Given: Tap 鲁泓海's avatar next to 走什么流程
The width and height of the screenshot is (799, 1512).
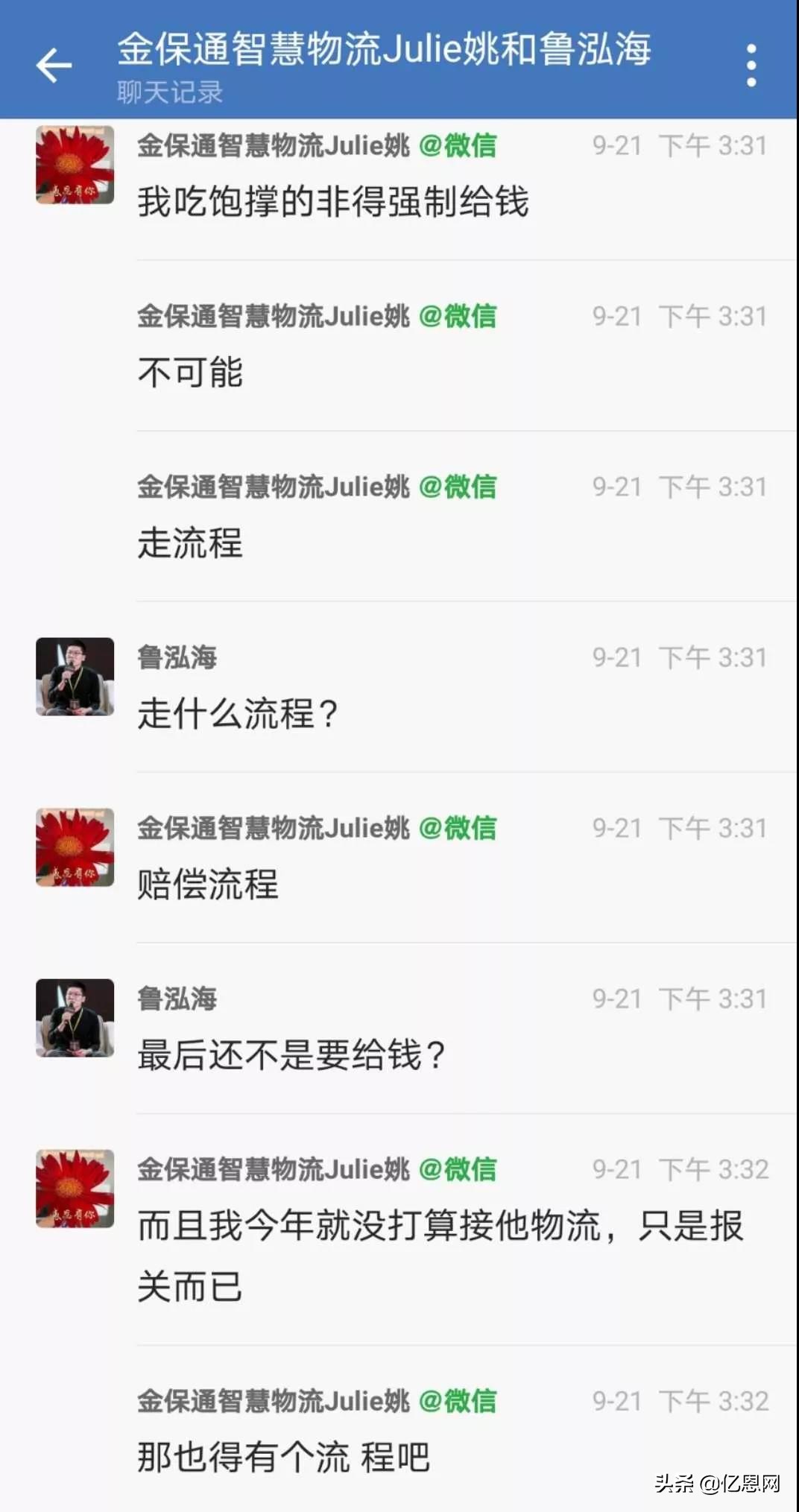Looking at the screenshot, I should [75, 674].
